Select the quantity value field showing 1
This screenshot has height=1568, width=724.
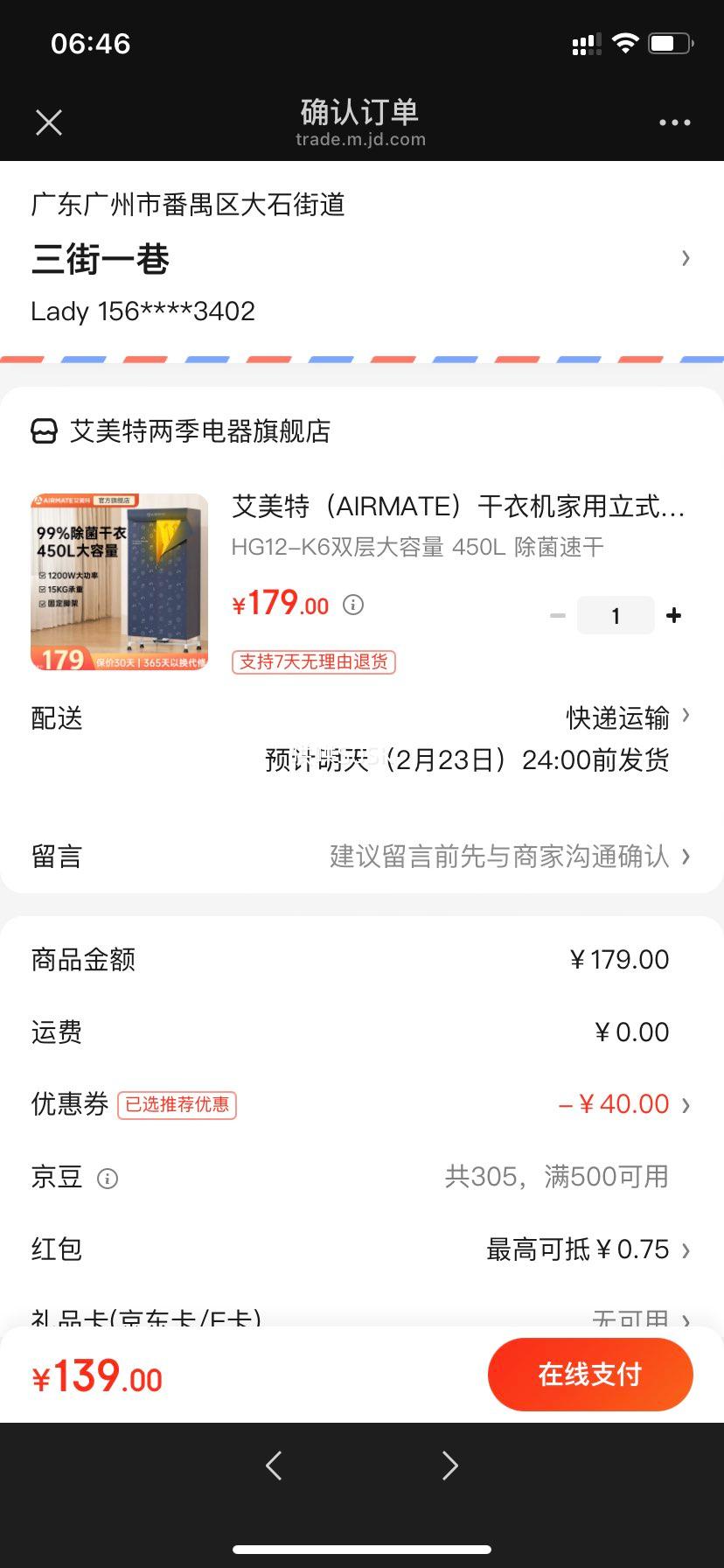(615, 615)
